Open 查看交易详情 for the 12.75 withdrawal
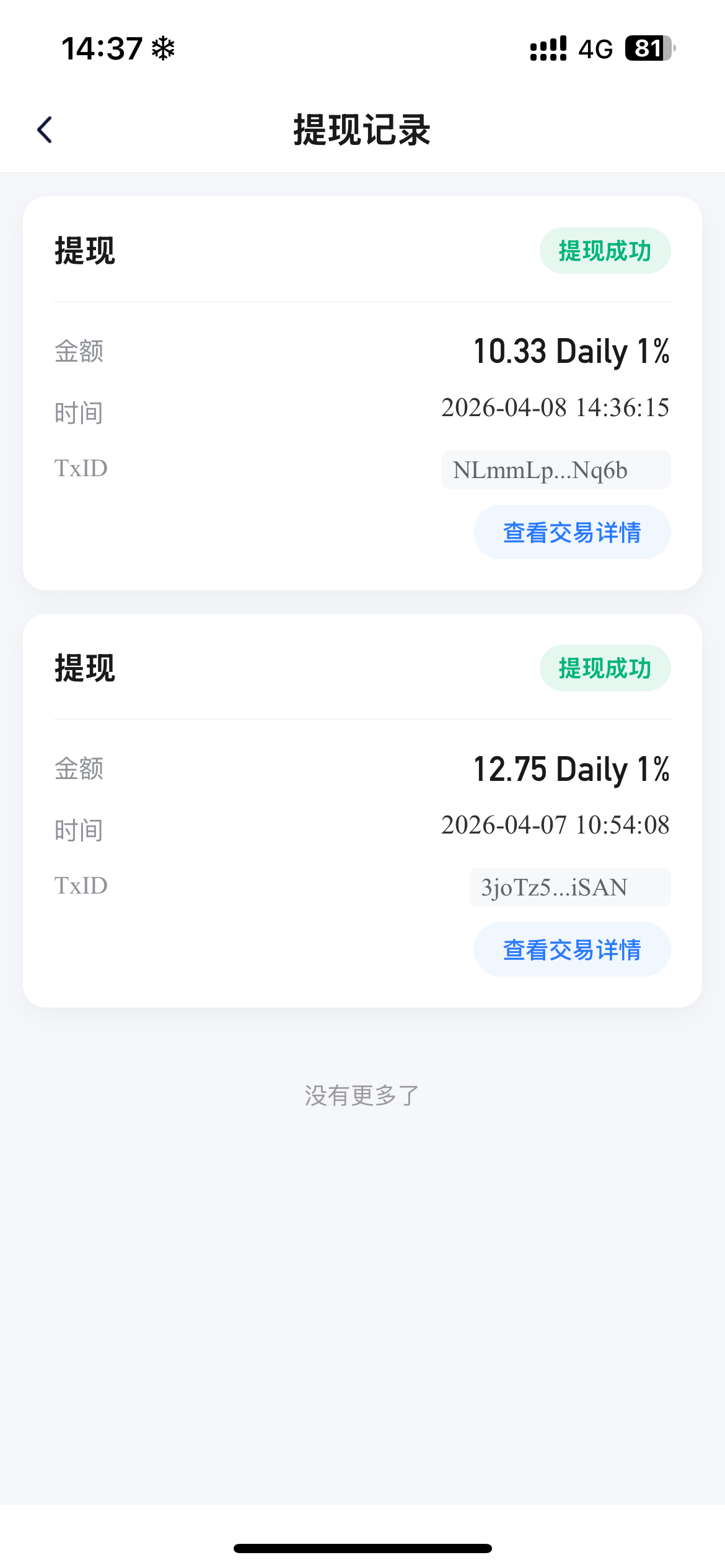This screenshot has height=1568, width=725. [x=571, y=949]
